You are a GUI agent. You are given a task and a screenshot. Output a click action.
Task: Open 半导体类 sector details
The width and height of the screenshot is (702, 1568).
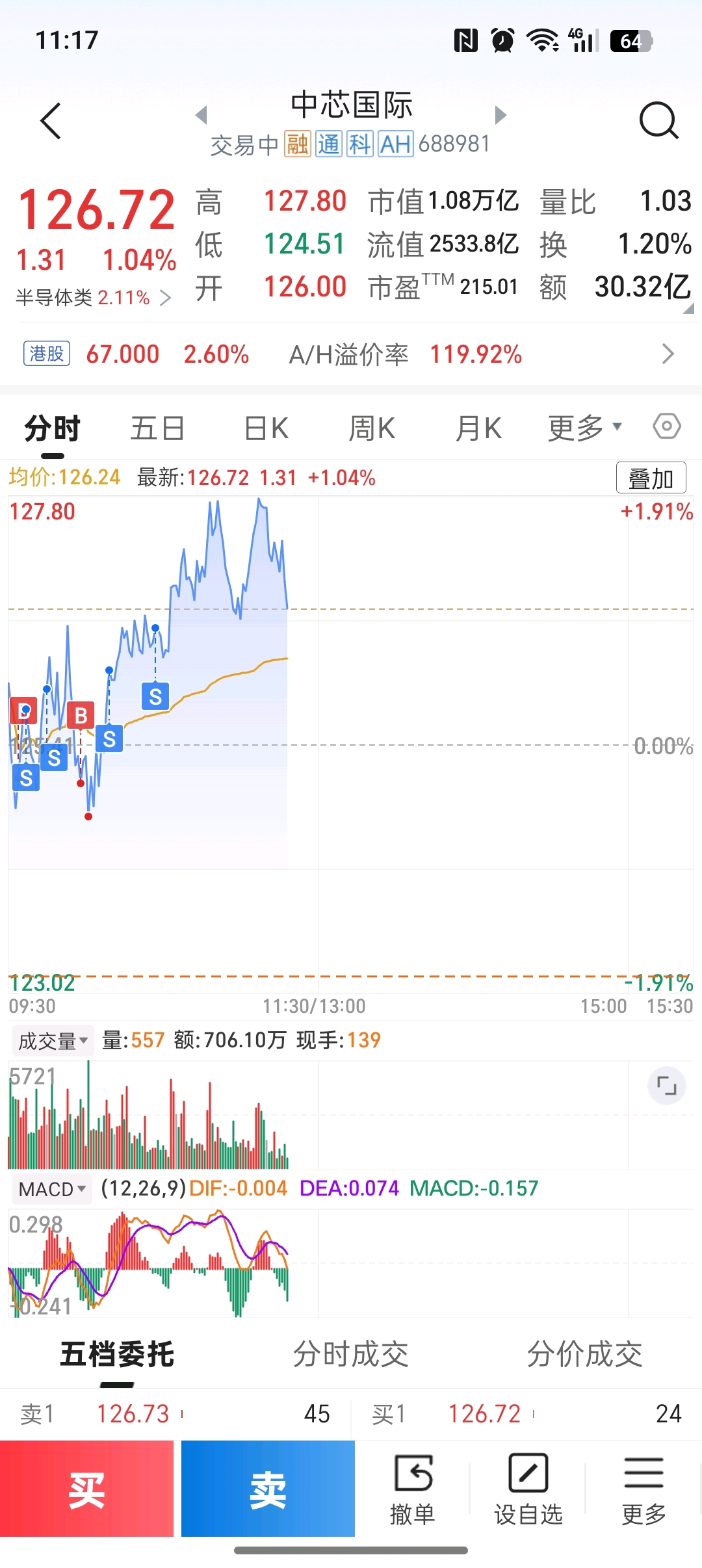pos(94,298)
